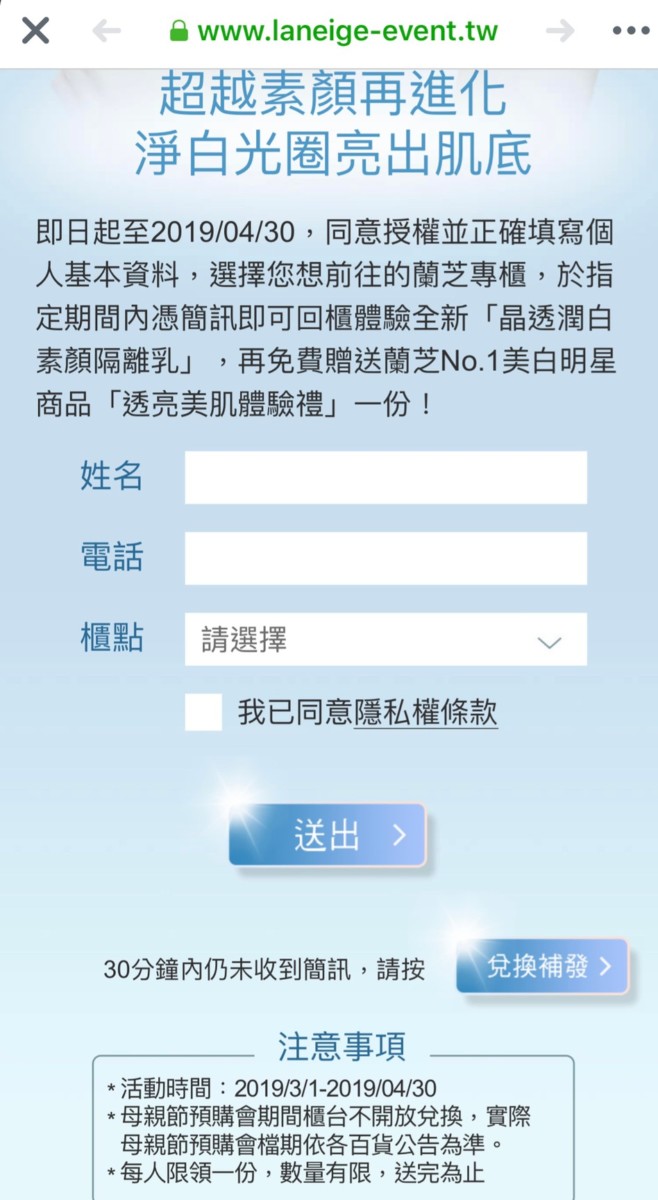
Task: Focus the 姓名 name field
Action: [386, 477]
